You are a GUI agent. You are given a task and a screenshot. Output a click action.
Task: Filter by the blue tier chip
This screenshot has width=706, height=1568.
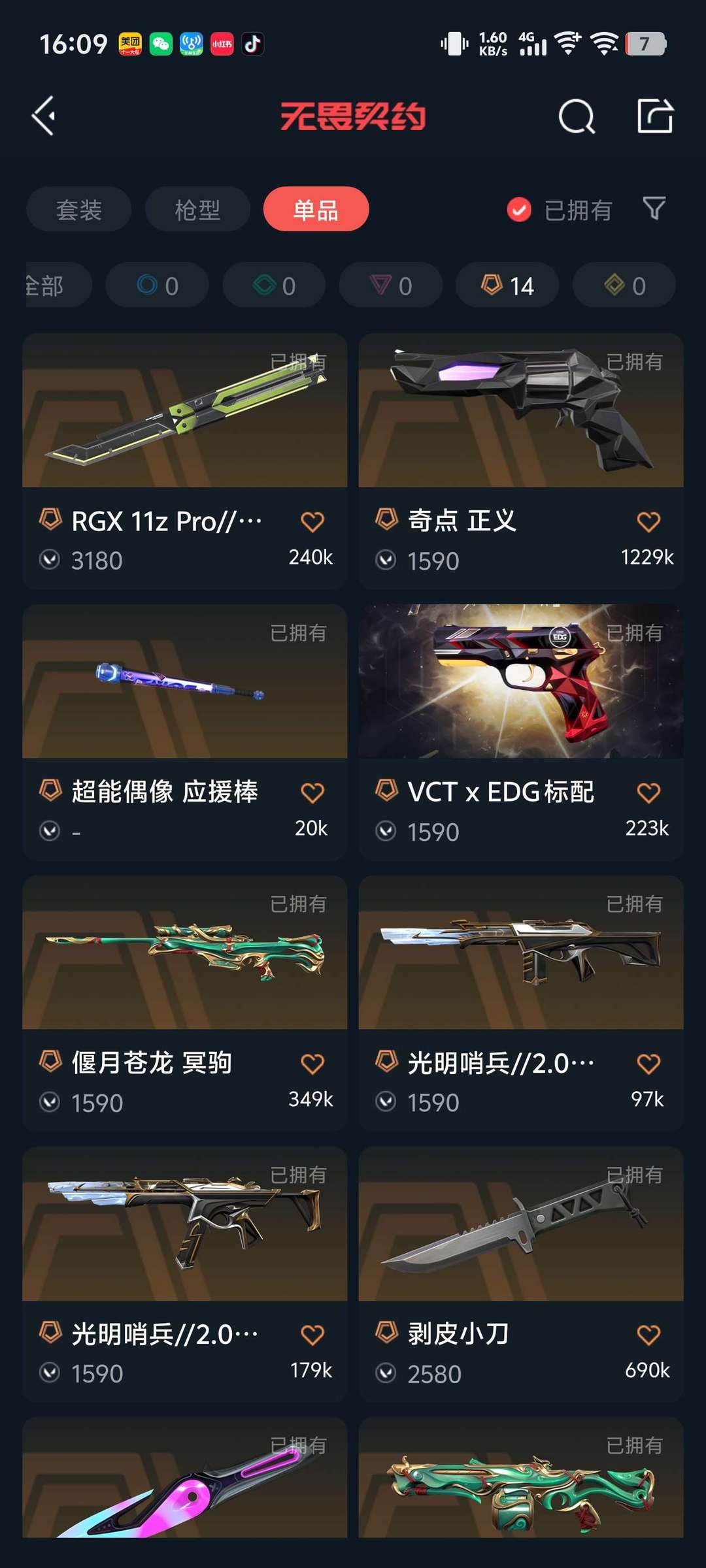[157, 286]
